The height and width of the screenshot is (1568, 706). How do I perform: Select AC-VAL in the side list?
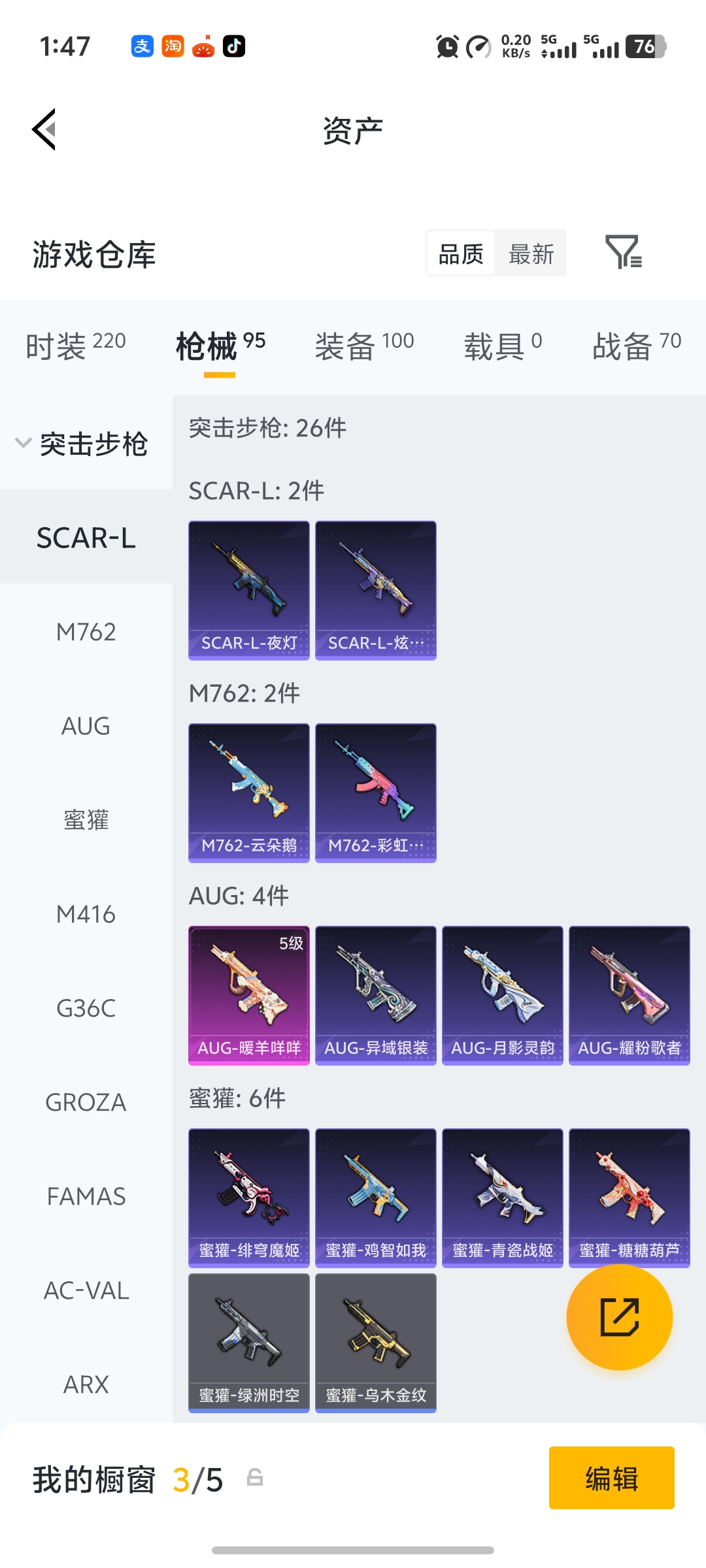(x=86, y=1290)
